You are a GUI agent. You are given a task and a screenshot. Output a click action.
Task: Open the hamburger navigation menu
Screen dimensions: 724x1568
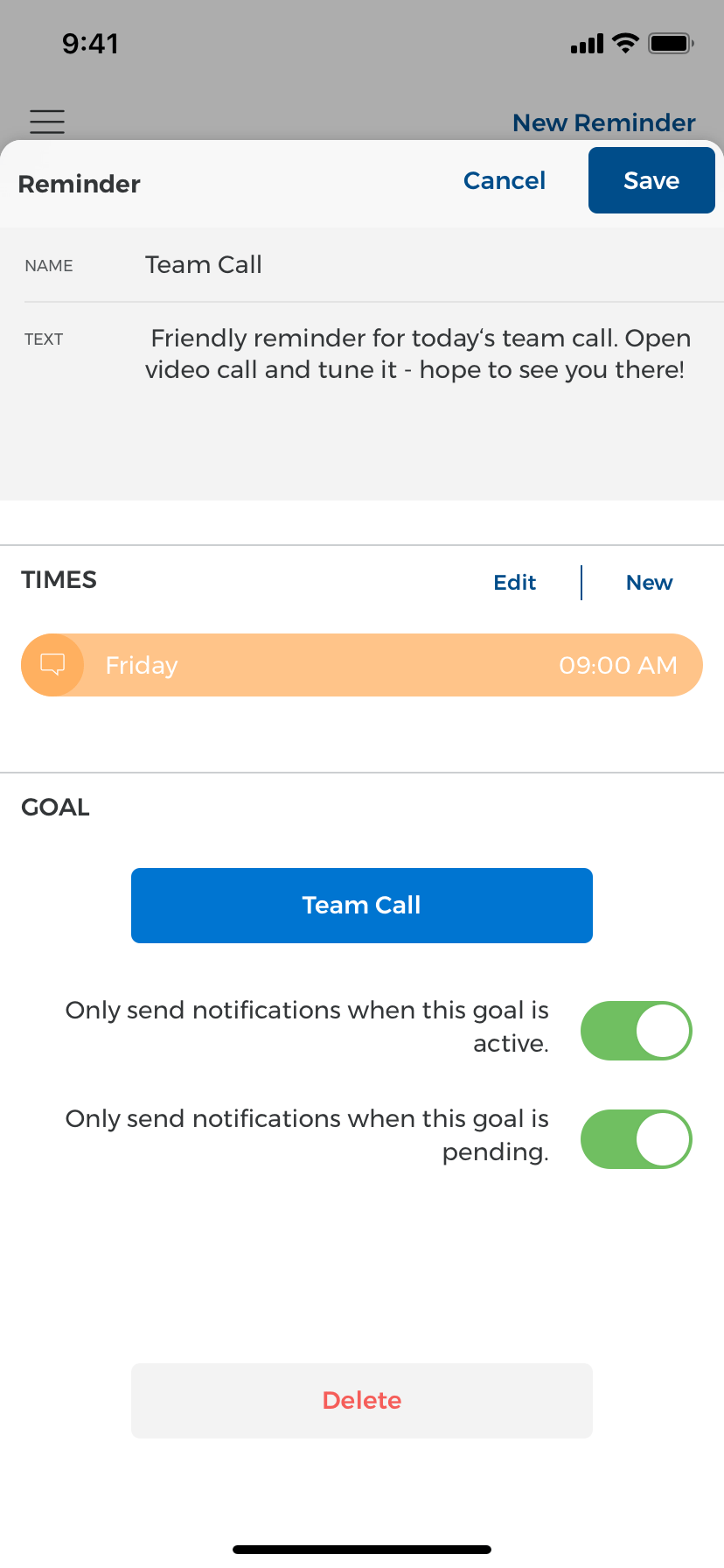coord(47,122)
